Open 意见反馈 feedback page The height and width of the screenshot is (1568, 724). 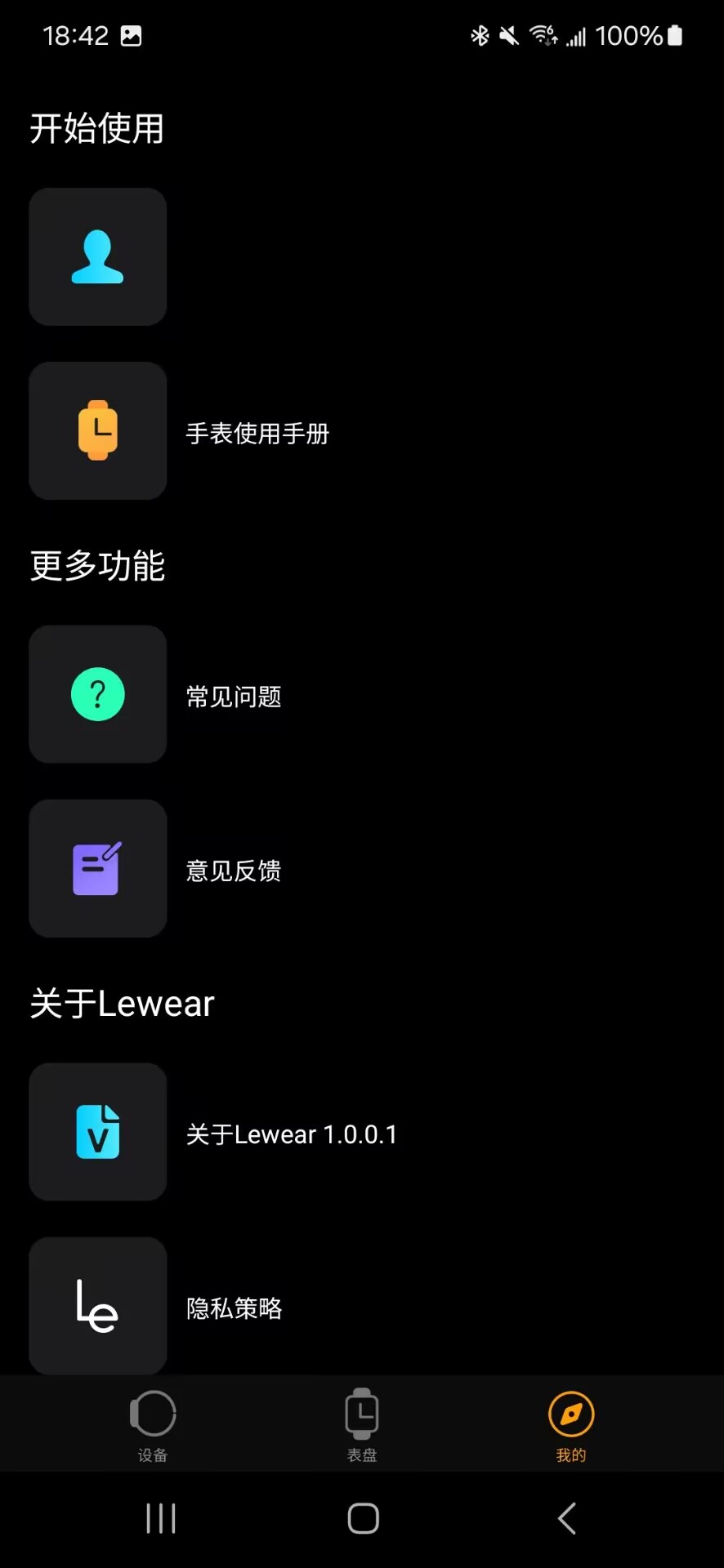233,871
